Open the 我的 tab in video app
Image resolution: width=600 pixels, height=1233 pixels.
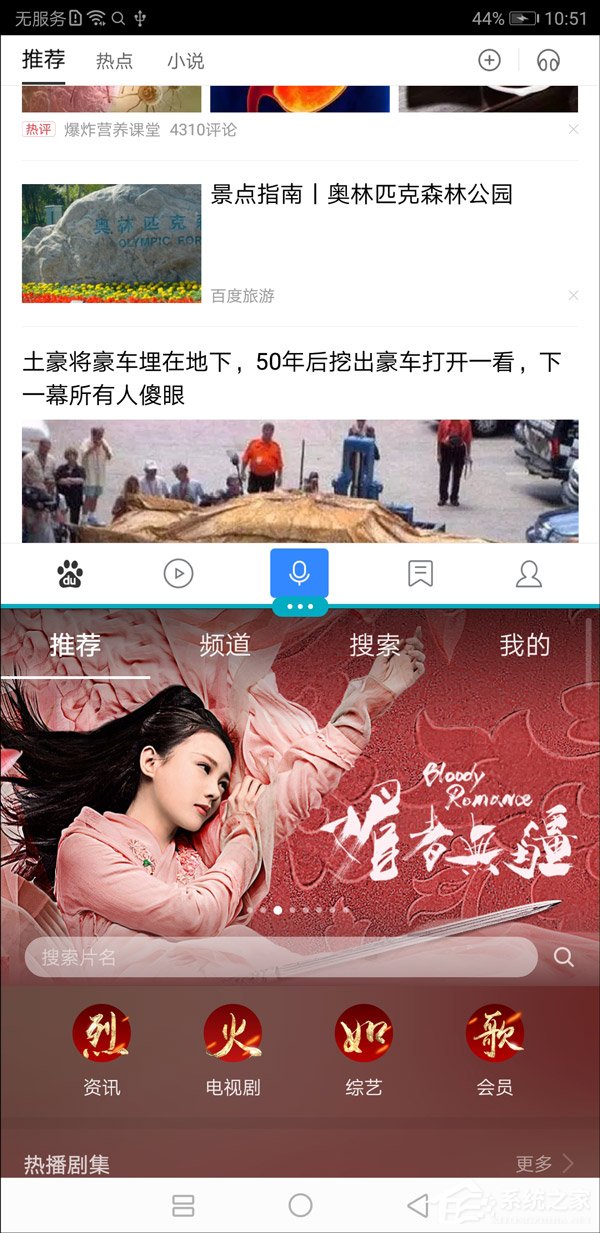pos(525,645)
